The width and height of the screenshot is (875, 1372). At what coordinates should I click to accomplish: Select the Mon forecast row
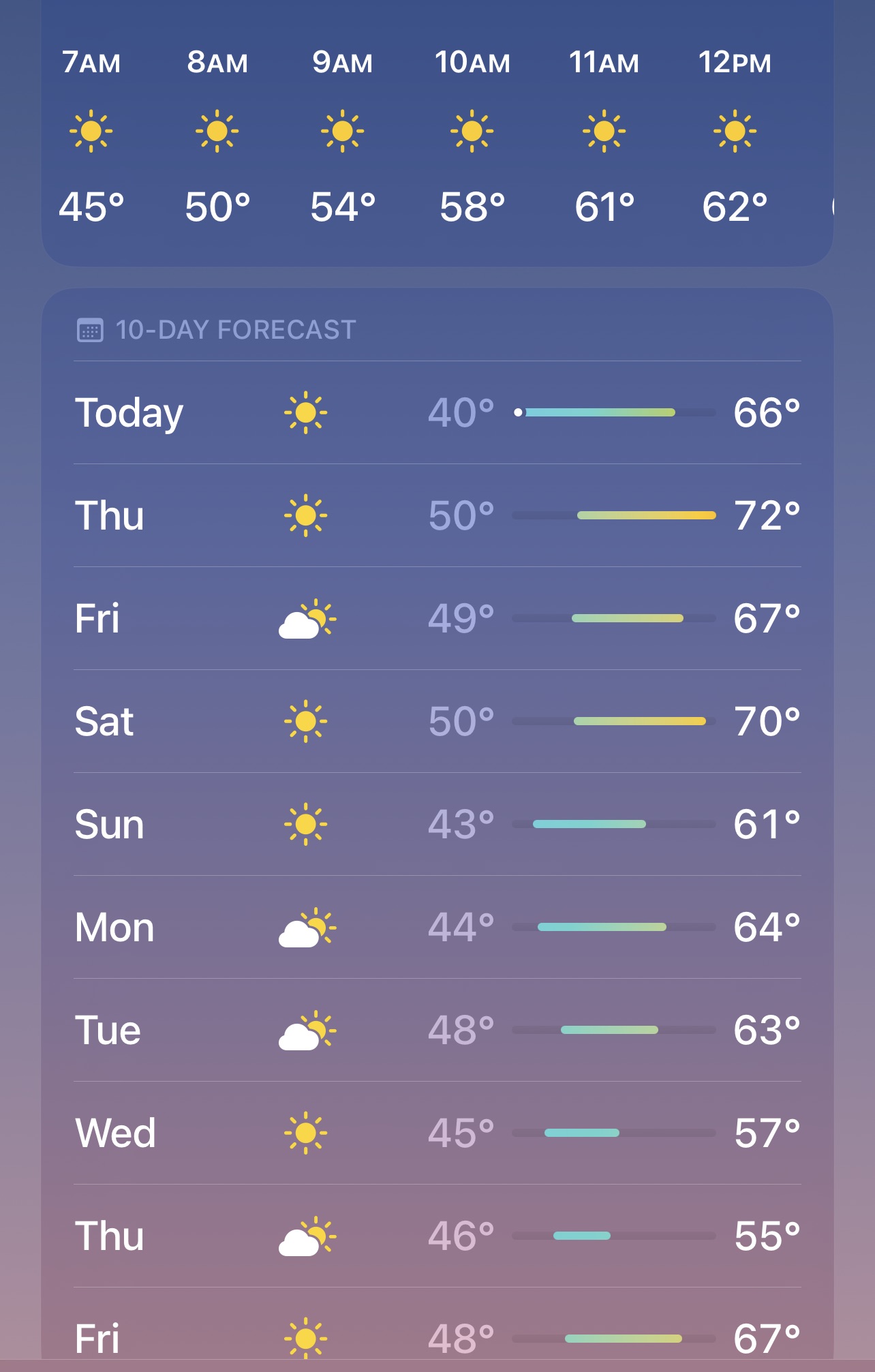pos(436,927)
